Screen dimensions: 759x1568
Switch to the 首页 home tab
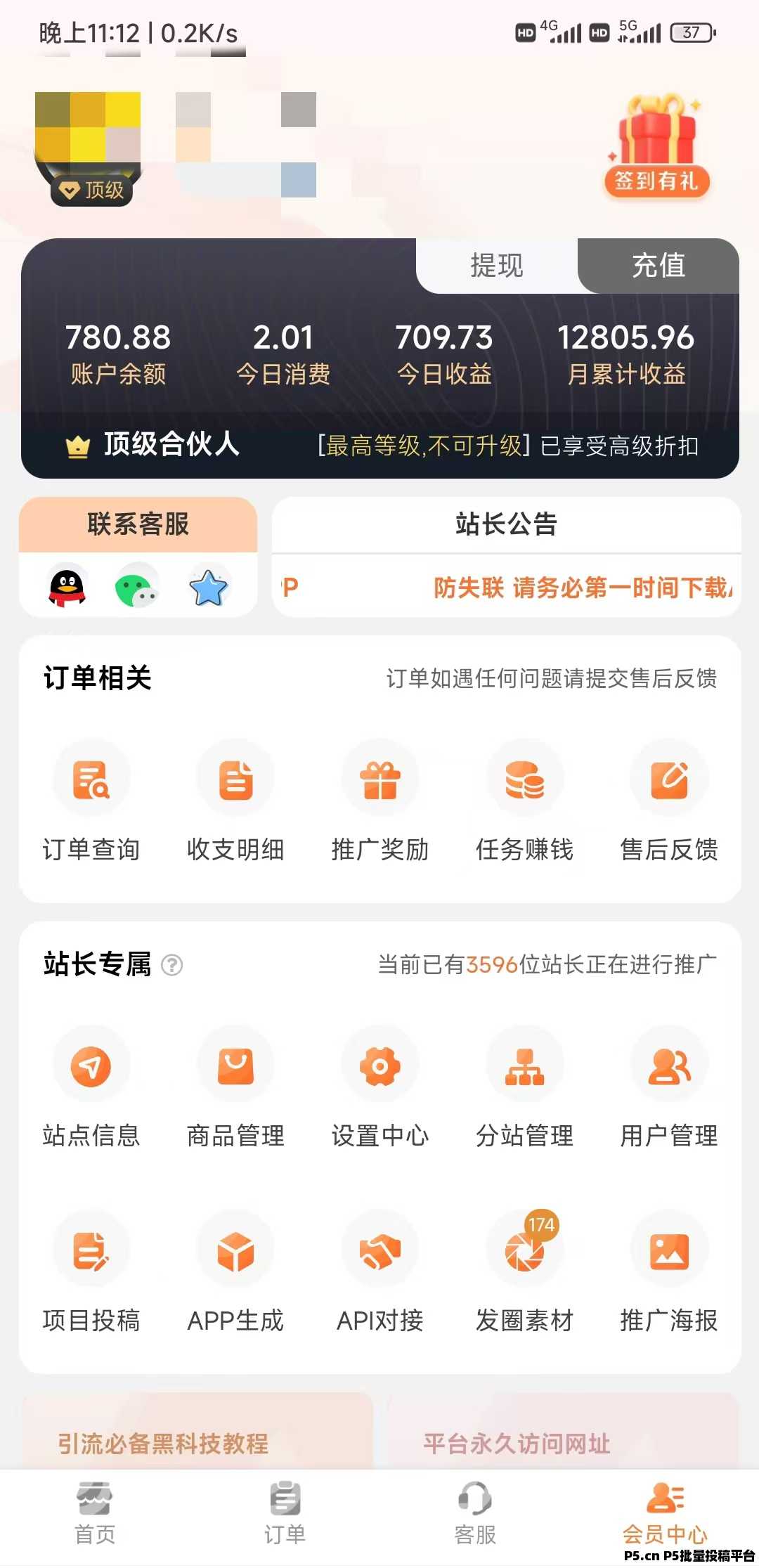(95, 1514)
